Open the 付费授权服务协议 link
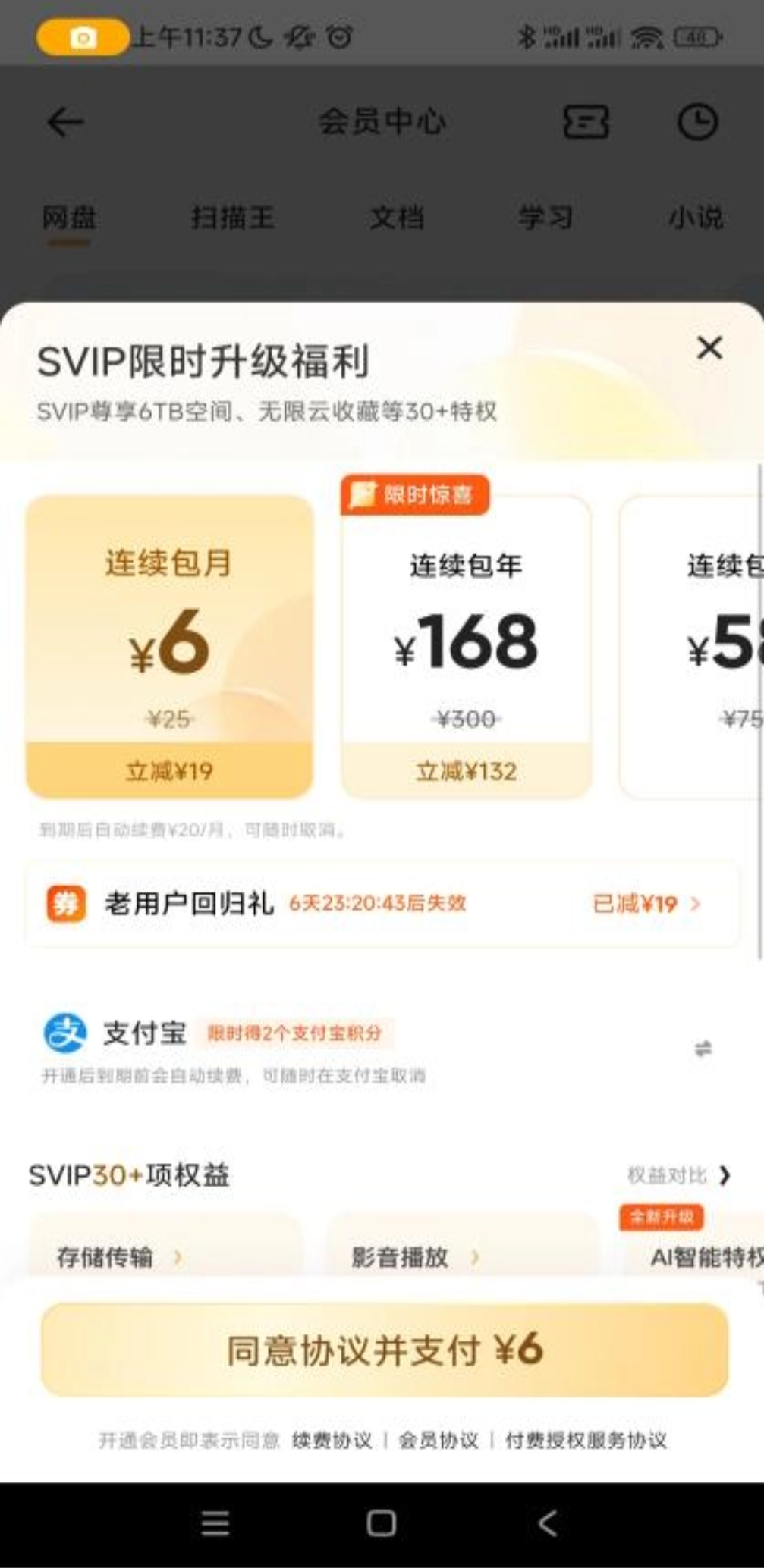The width and height of the screenshot is (764, 1568). click(x=586, y=1440)
